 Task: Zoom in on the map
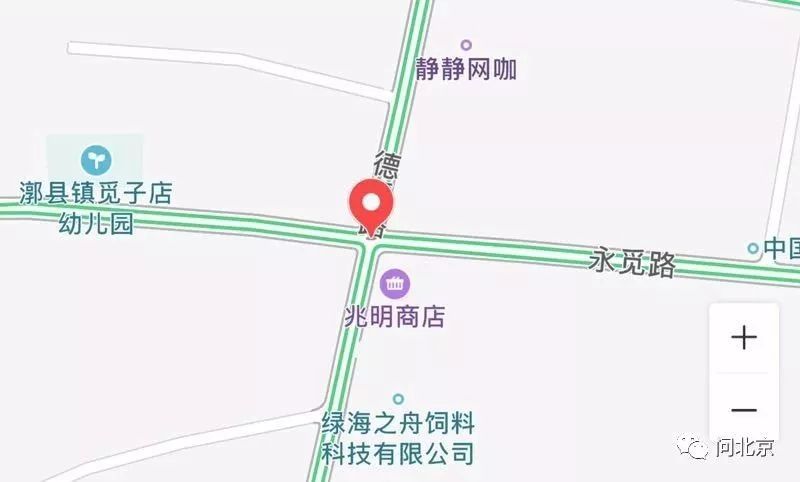(x=743, y=338)
